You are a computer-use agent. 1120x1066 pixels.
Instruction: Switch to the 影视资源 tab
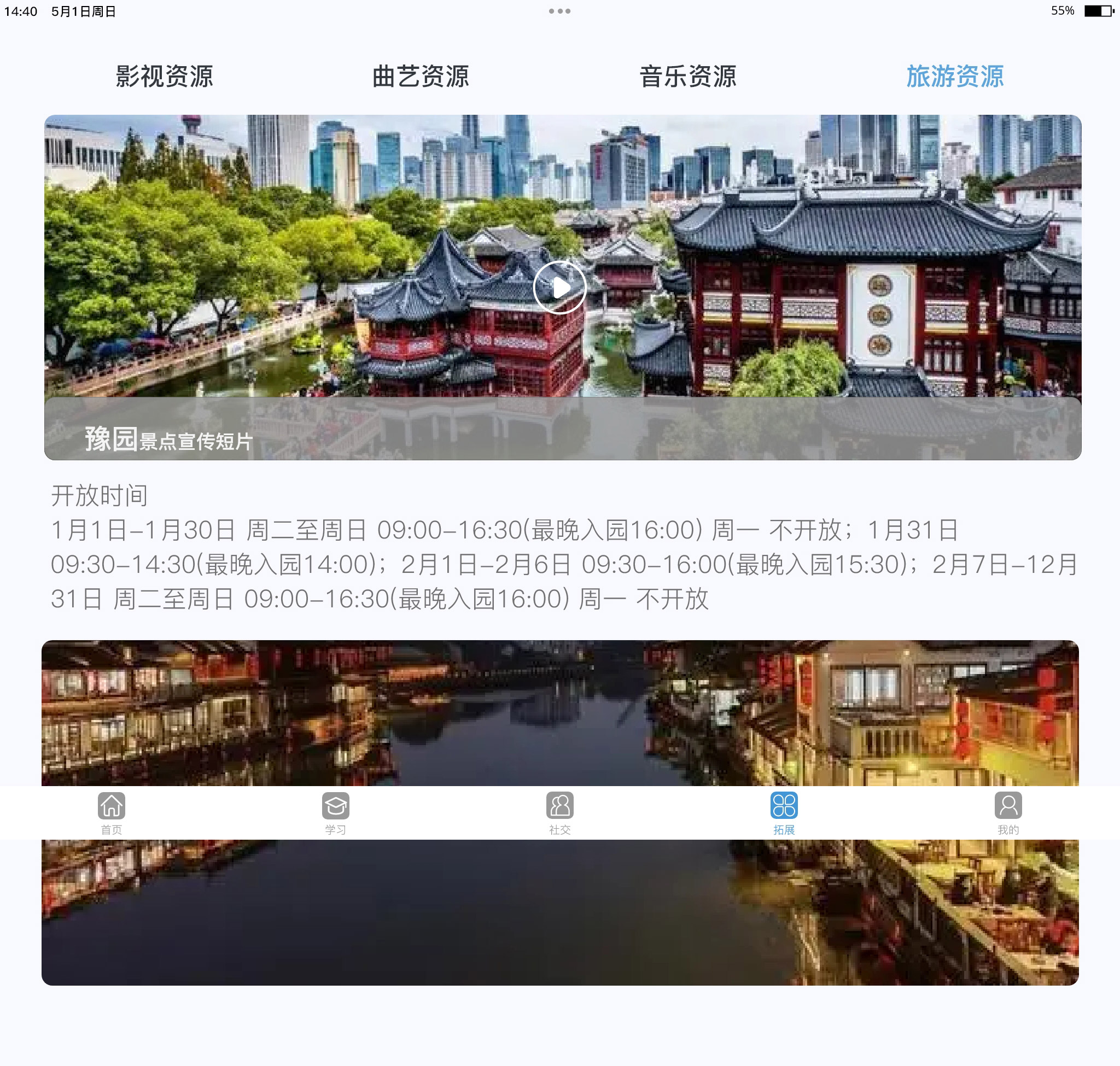(164, 76)
